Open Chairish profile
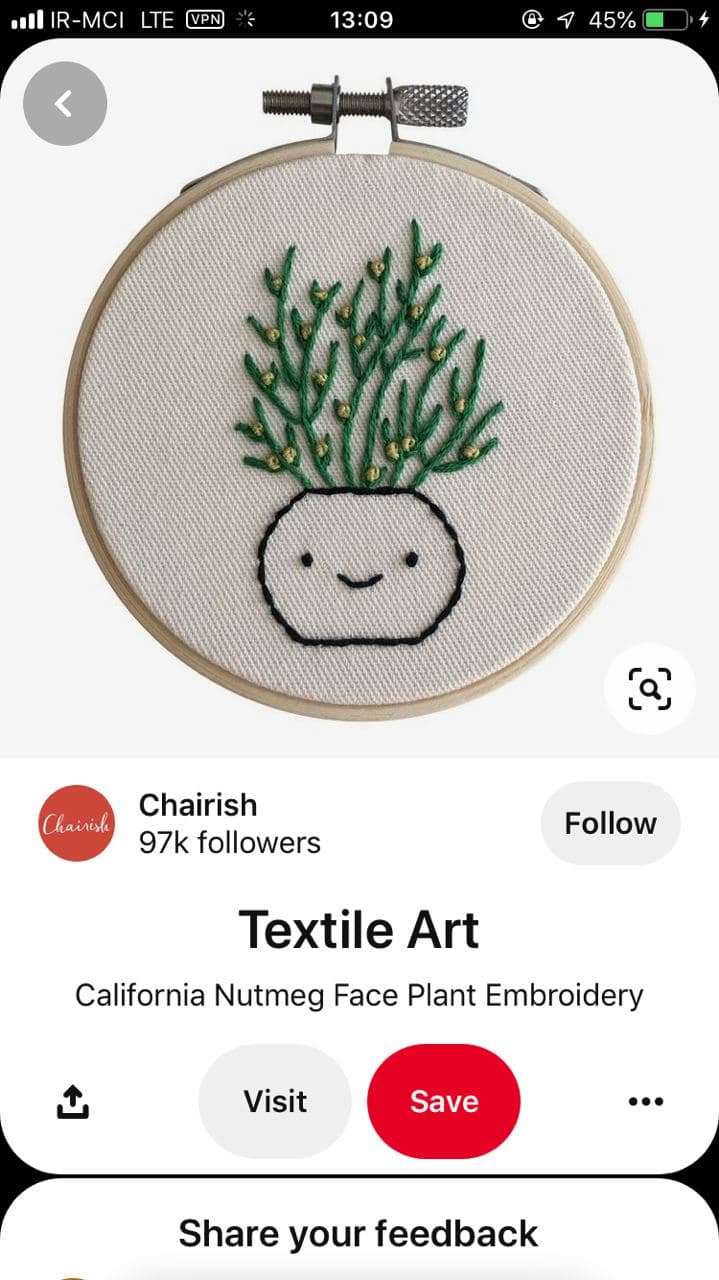 pyautogui.click(x=76, y=823)
